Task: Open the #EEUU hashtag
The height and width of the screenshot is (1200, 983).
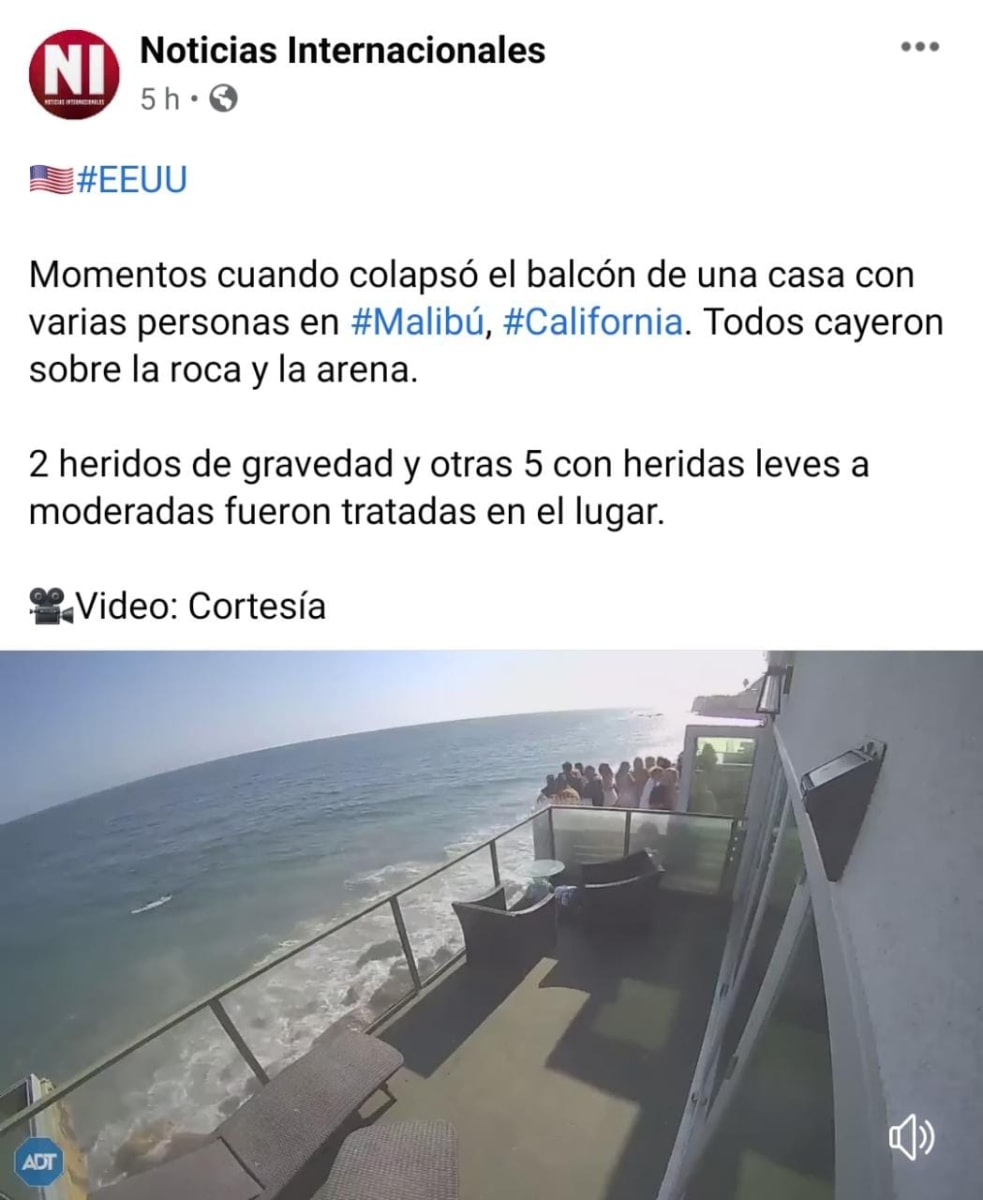Action: pyautogui.click(x=130, y=180)
